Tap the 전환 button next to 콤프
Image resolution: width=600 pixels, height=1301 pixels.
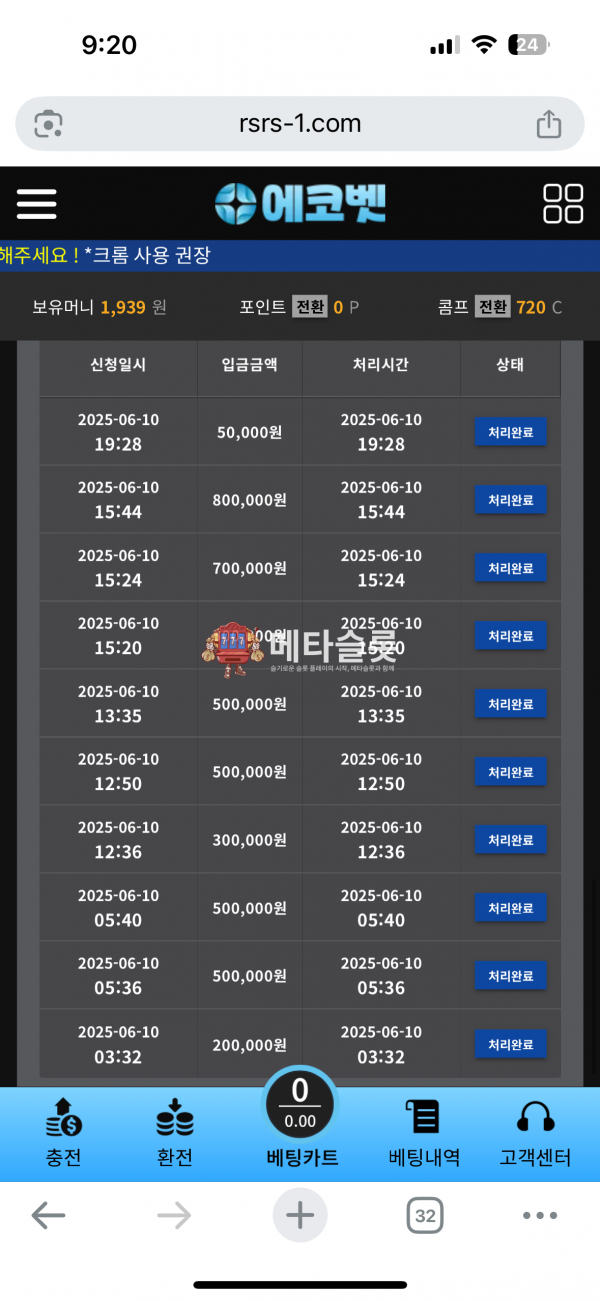point(492,307)
